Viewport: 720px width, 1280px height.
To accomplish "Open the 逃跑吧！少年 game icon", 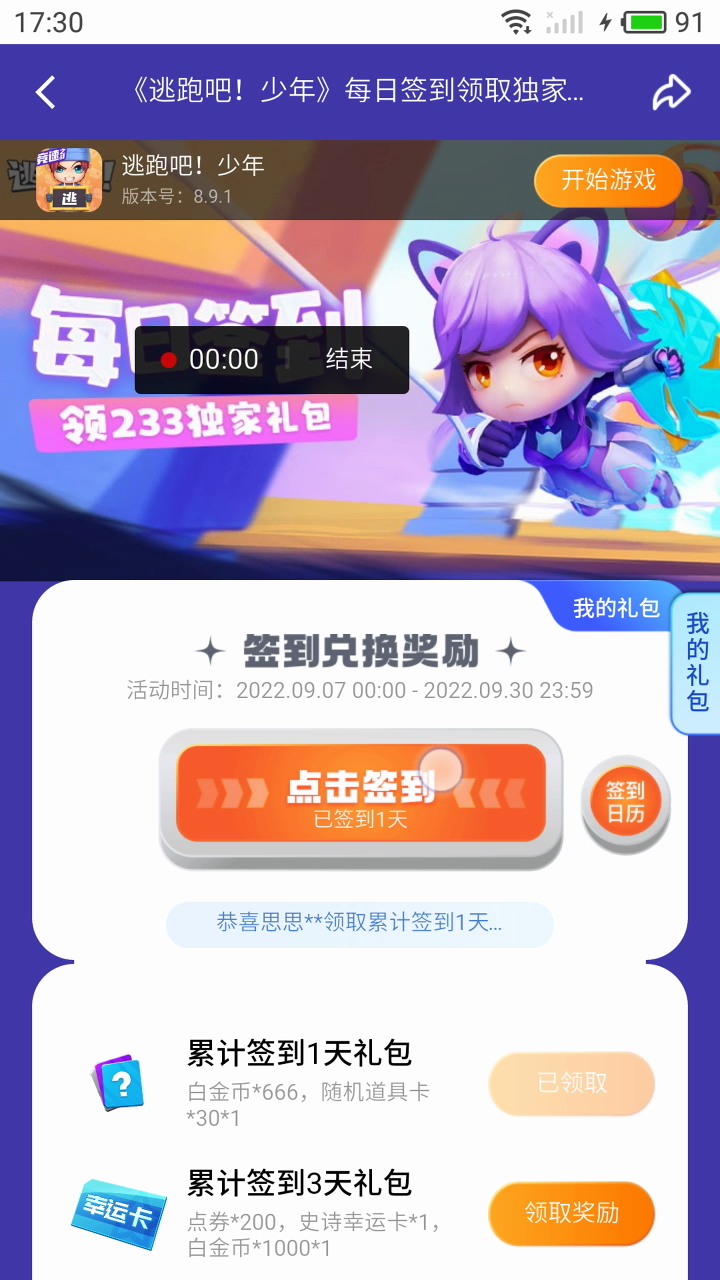I will (x=69, y=180).
